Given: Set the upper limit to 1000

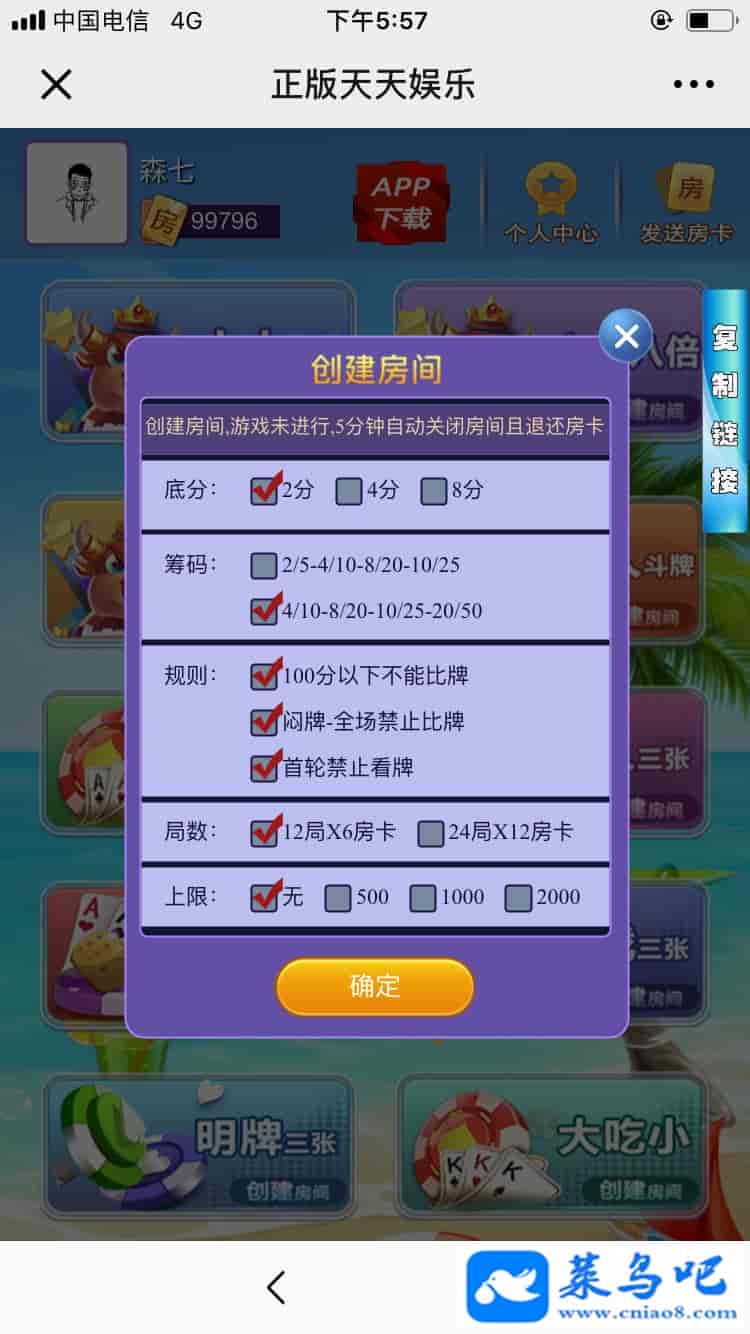Looking at the screenshot, I should coord(423,898).
